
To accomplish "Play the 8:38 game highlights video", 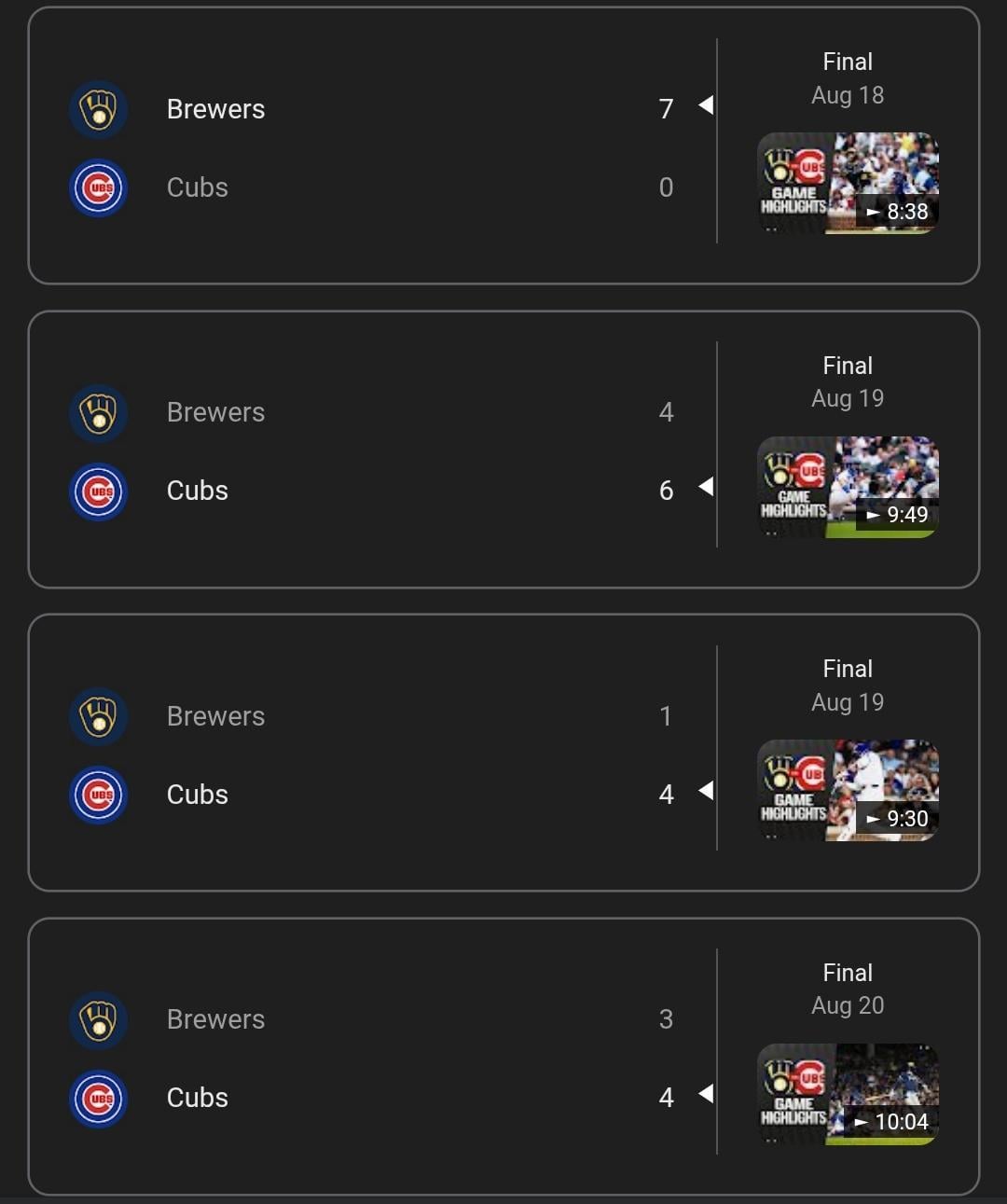I will point(848,183).
